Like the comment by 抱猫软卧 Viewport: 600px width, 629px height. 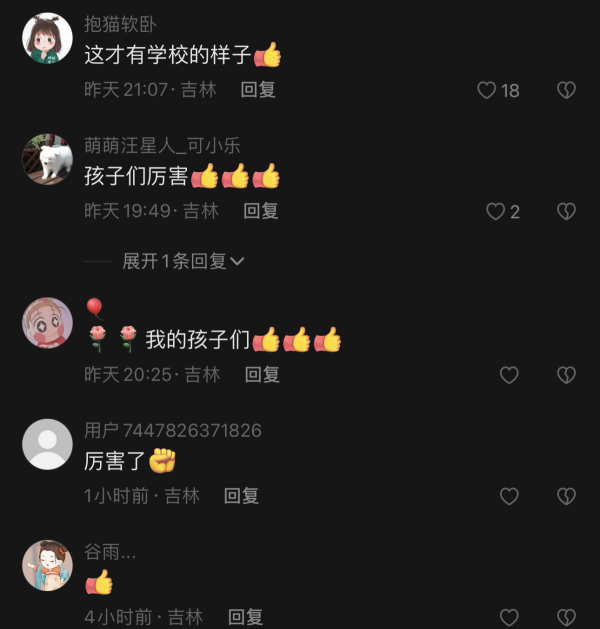coord(487,90)
